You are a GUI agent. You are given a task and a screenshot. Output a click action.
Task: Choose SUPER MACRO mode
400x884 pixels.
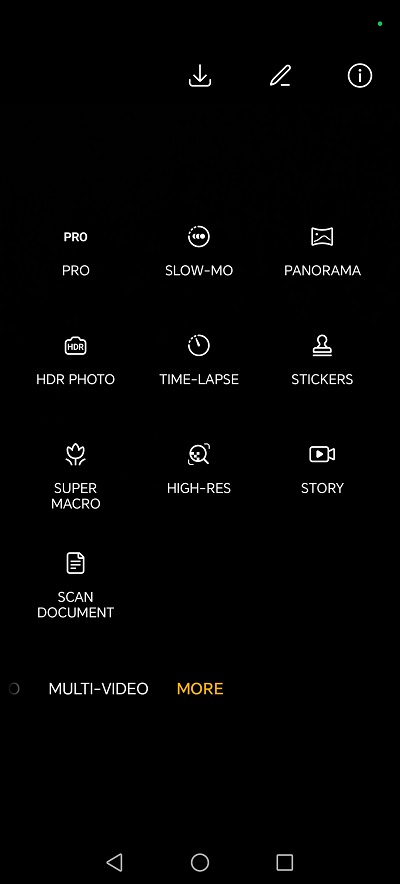pos(75,477)
